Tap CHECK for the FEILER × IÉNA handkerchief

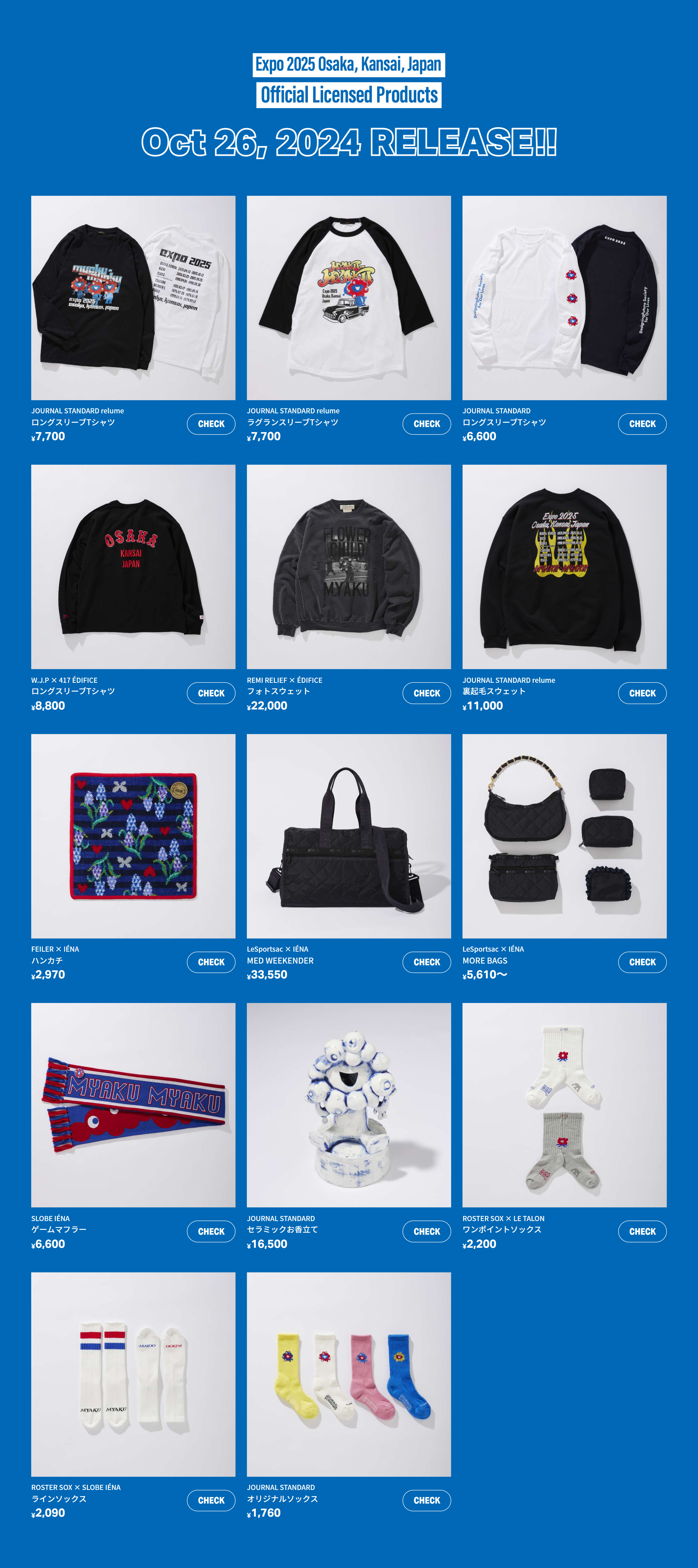point(211,962)
